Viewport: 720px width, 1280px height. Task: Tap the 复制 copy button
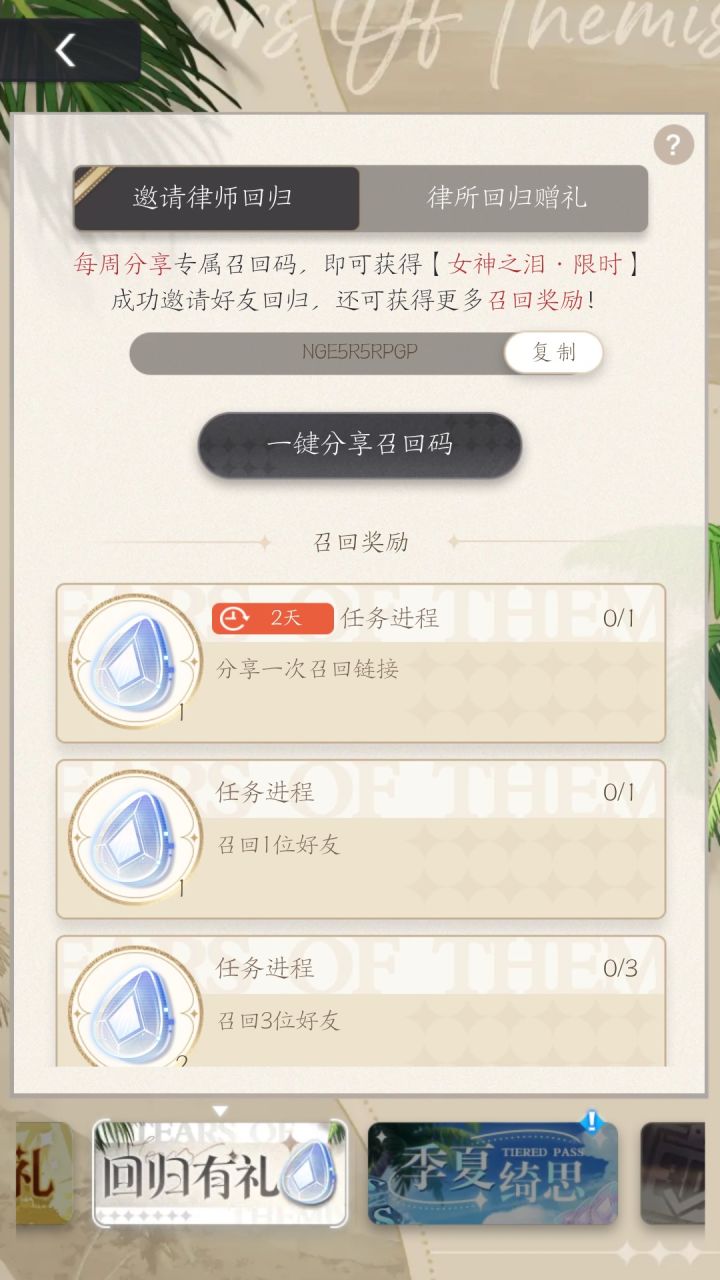coord(553,353)
